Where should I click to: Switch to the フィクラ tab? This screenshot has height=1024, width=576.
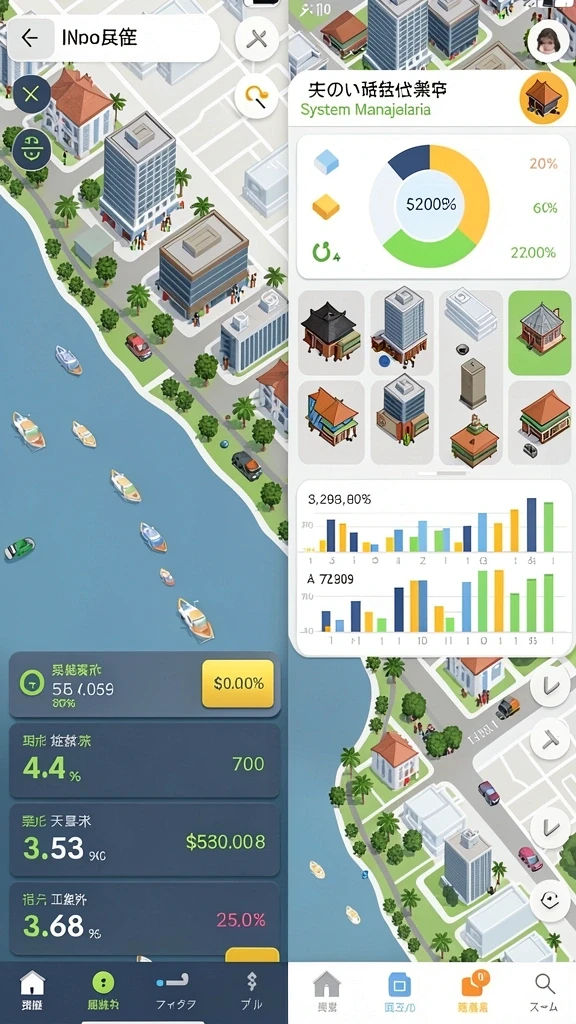[176, 989]
